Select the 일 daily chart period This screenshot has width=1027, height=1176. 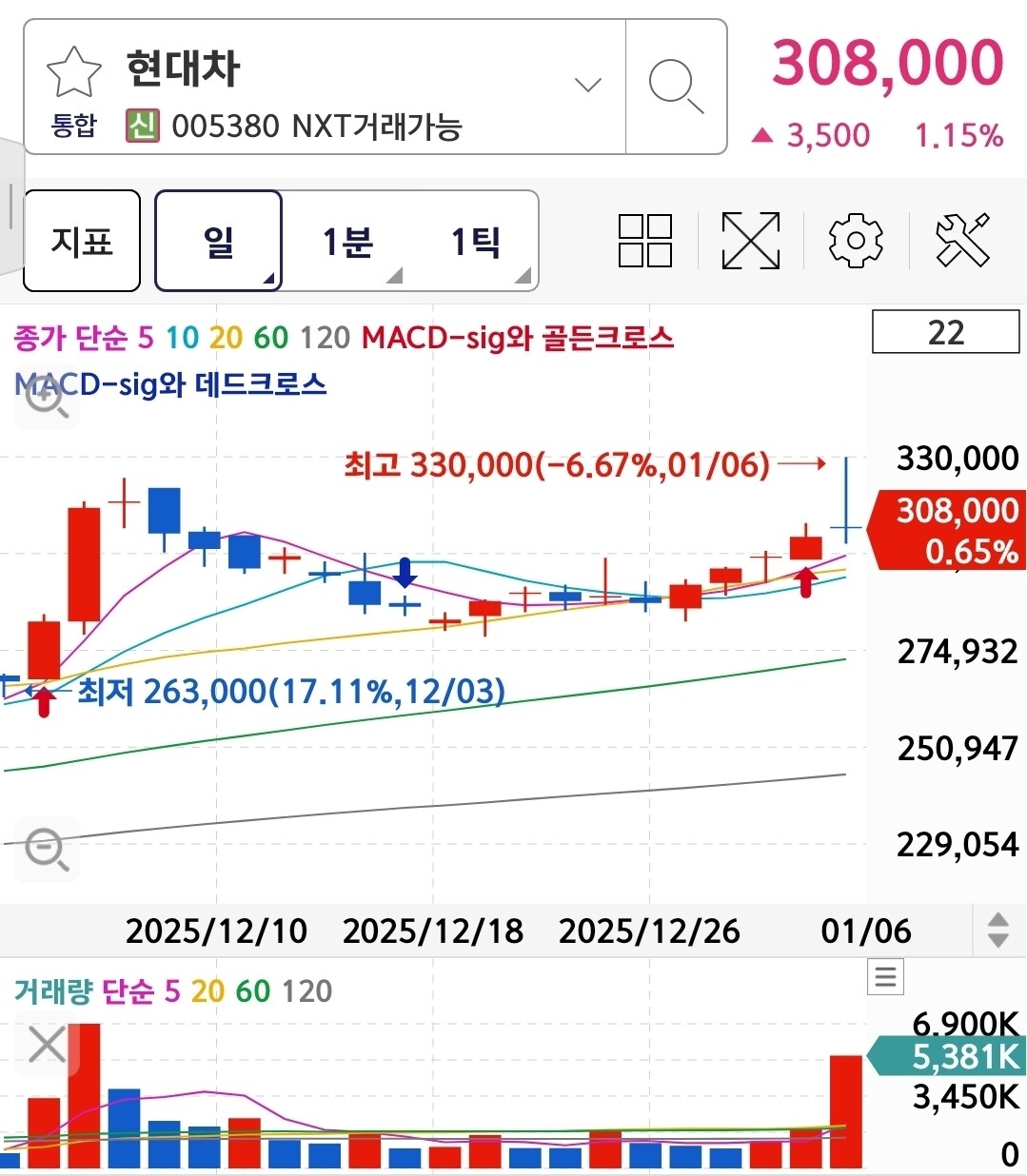[x=218, y=241]
